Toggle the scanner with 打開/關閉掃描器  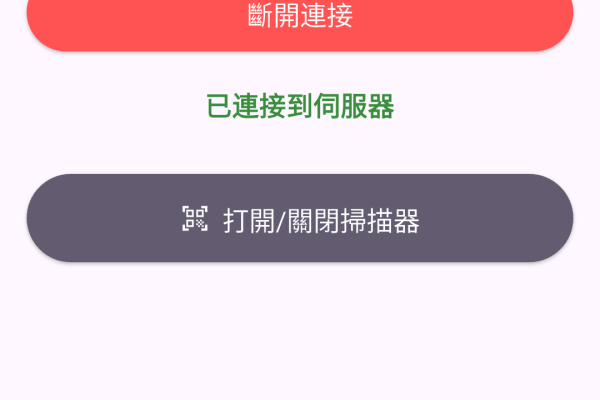coord(300,219)
